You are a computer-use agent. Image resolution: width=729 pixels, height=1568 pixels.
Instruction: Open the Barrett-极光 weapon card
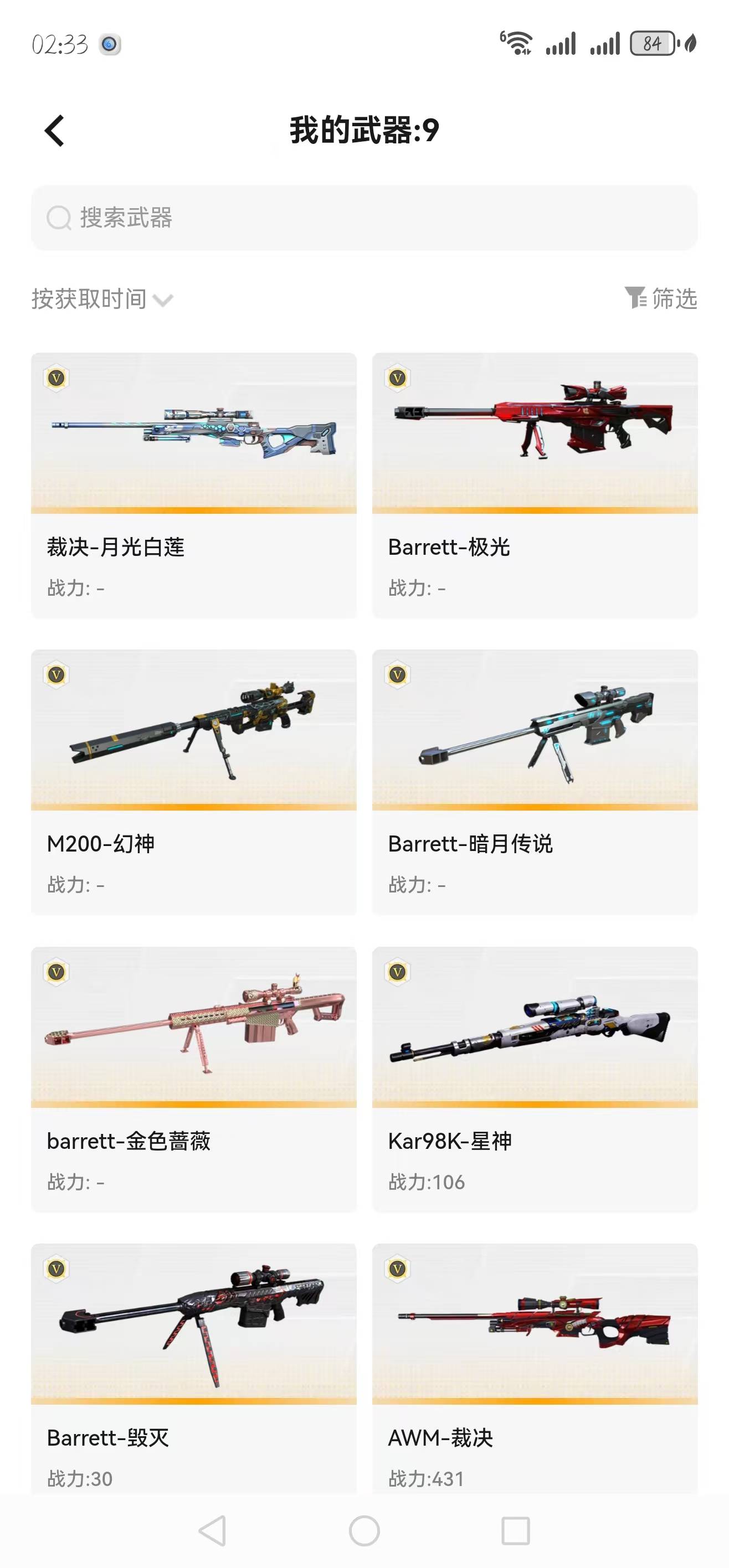[x=535, y=485]
